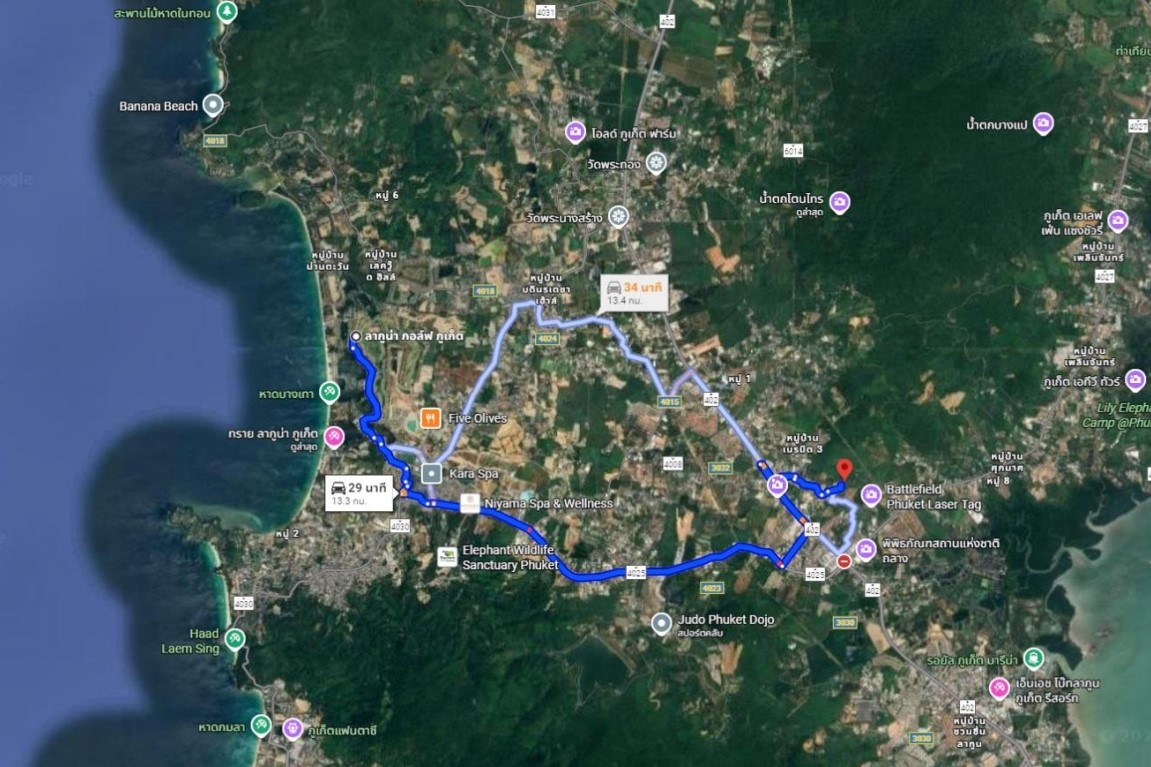View the น้ำตกโตนไทร waterfall marker
Image resolution: width=1151 pixels, height=767 pixels.
click(840, 202)
